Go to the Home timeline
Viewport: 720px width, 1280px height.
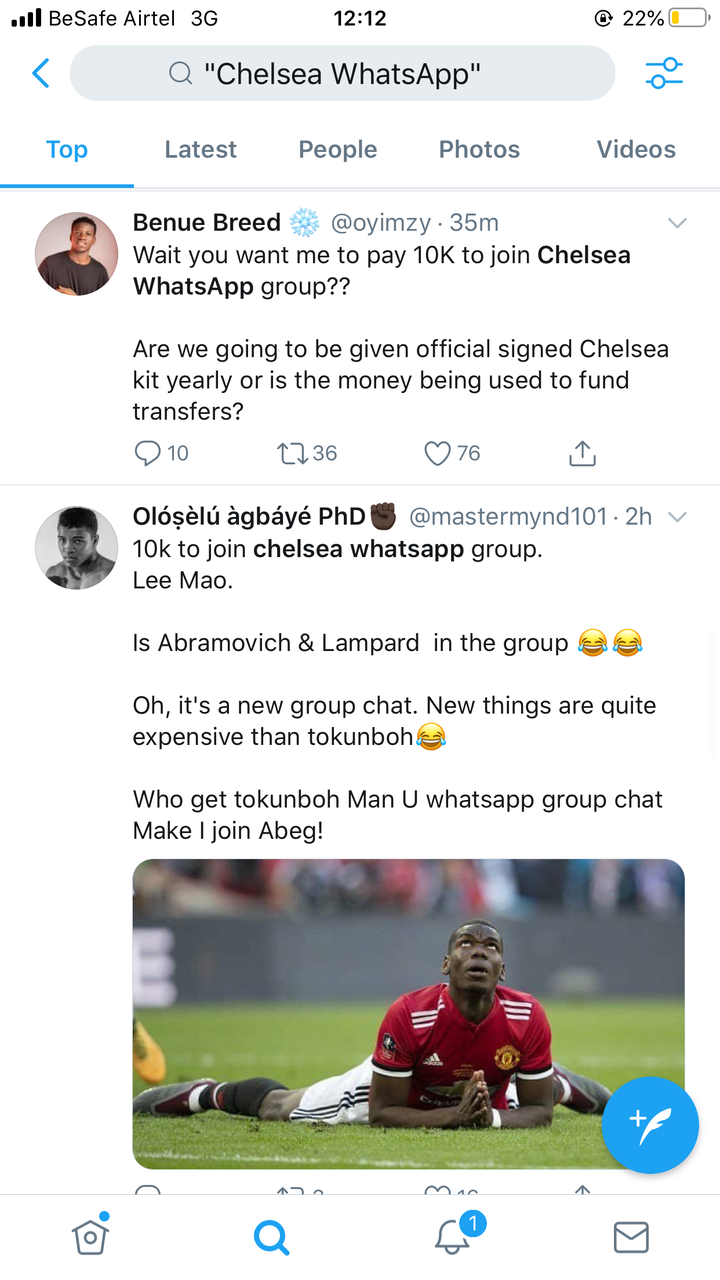[x=90, y=1237]
